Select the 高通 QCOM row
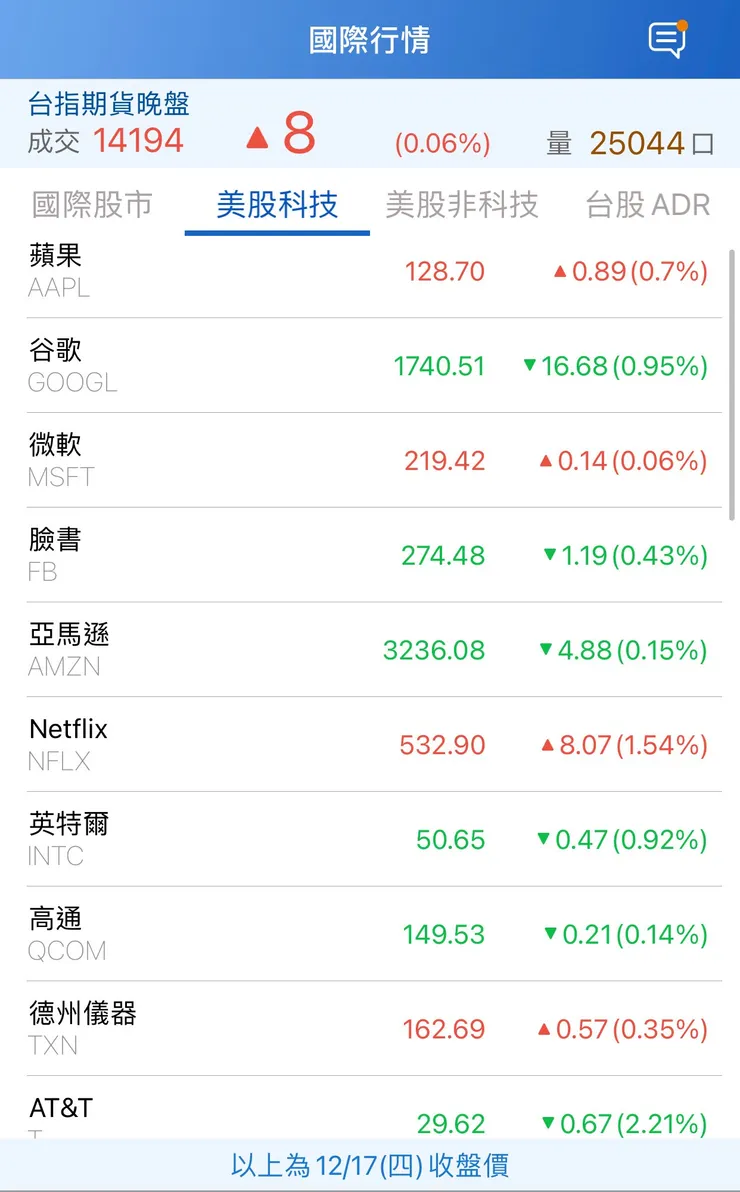Viewport: 740px width, 1192px height. click(370, 934)
